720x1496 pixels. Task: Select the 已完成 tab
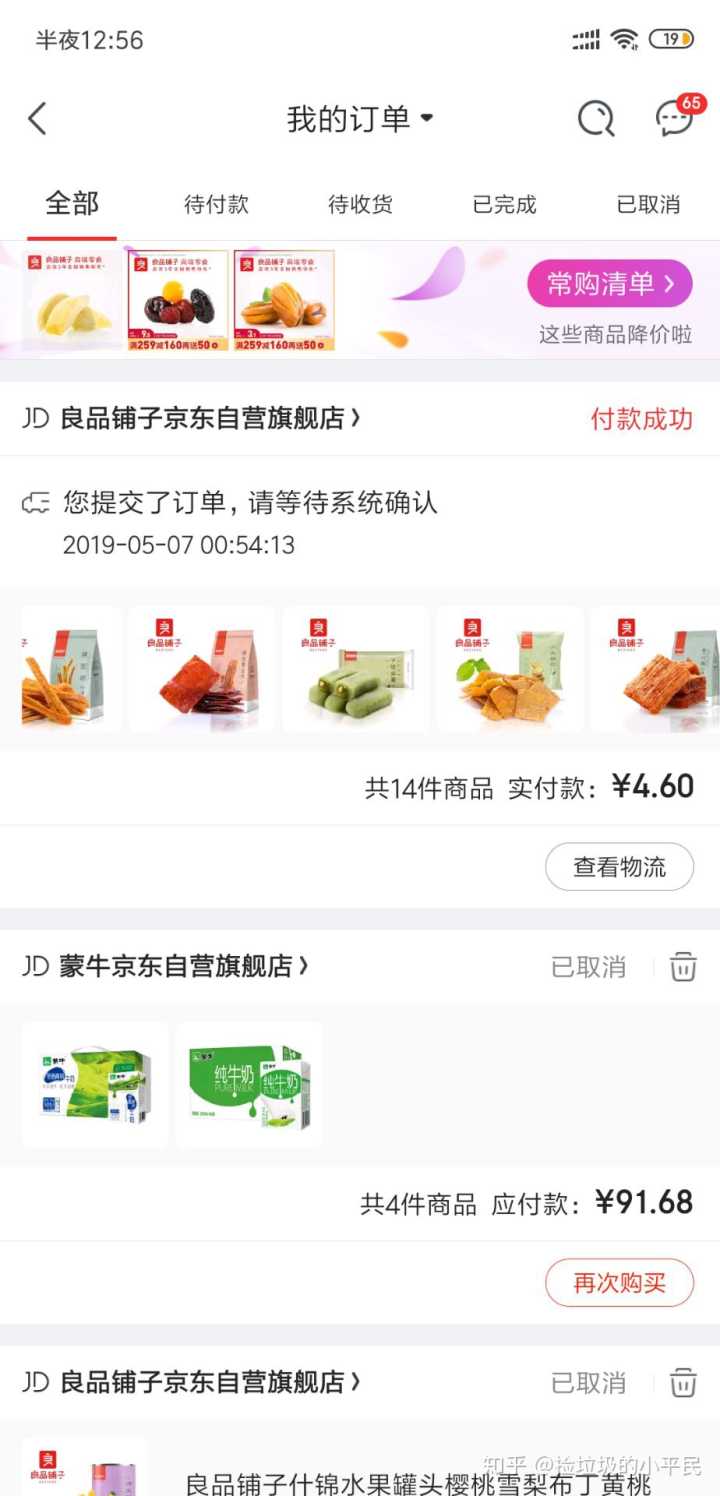pyautogui.click(x=504, y=205)
